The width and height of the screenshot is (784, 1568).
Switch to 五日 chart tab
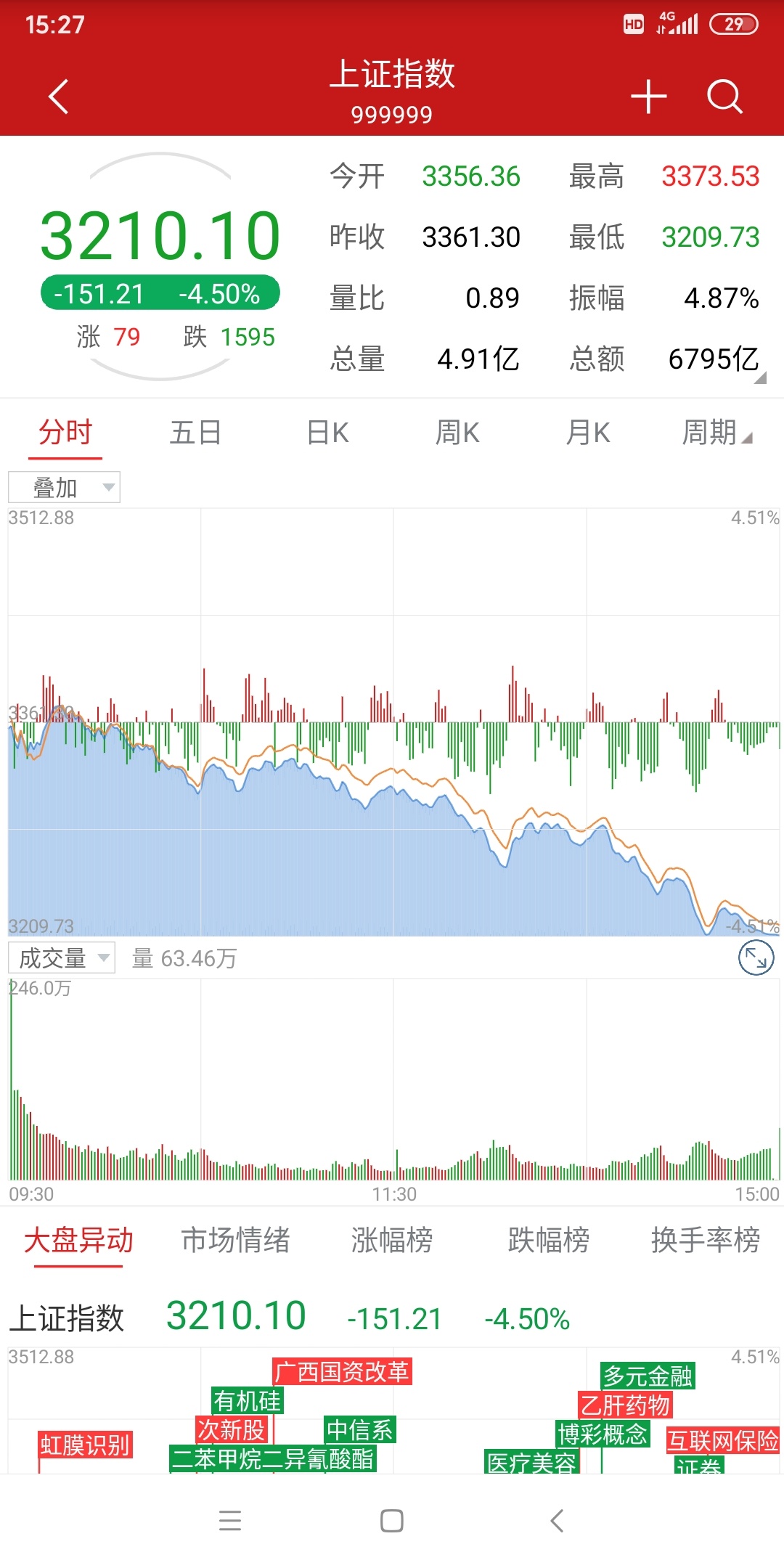point(195,433)
